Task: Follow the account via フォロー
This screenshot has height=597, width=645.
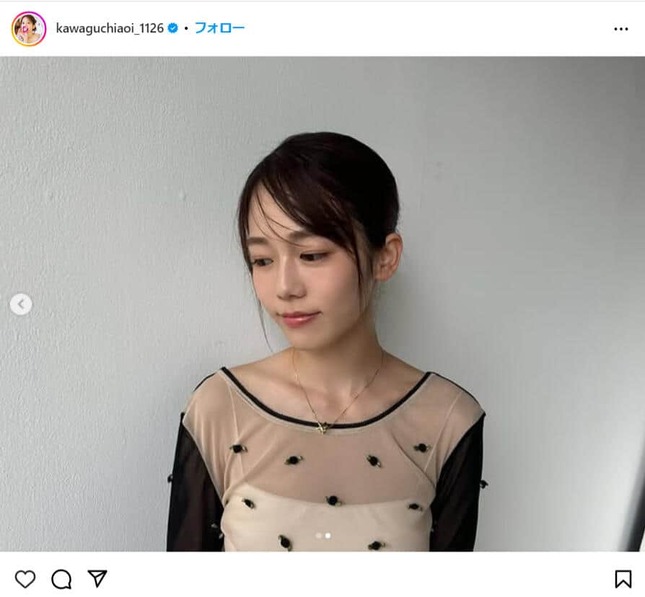Action: pyautogui.click(x=219, y=28)
